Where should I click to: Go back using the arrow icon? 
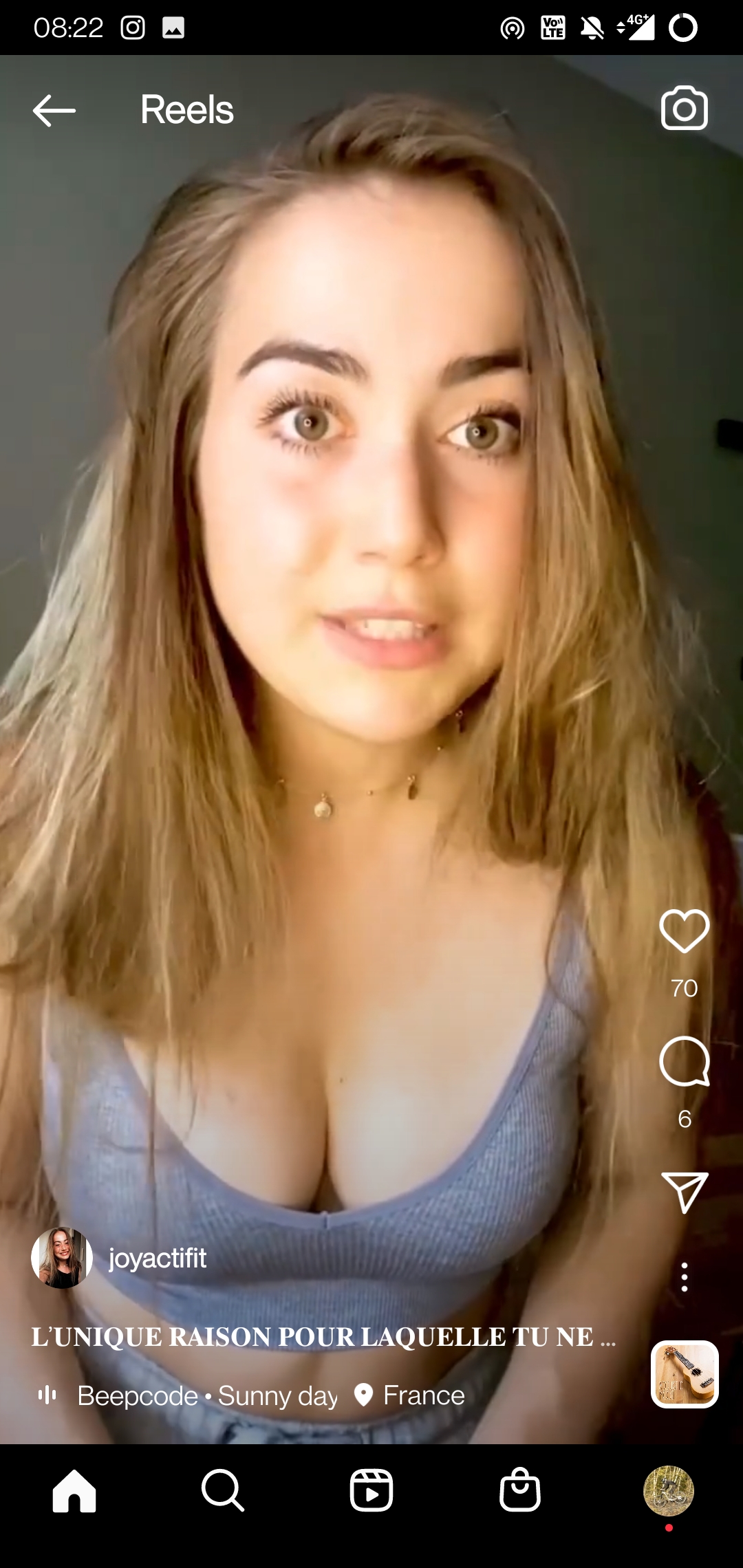(54, 111)
